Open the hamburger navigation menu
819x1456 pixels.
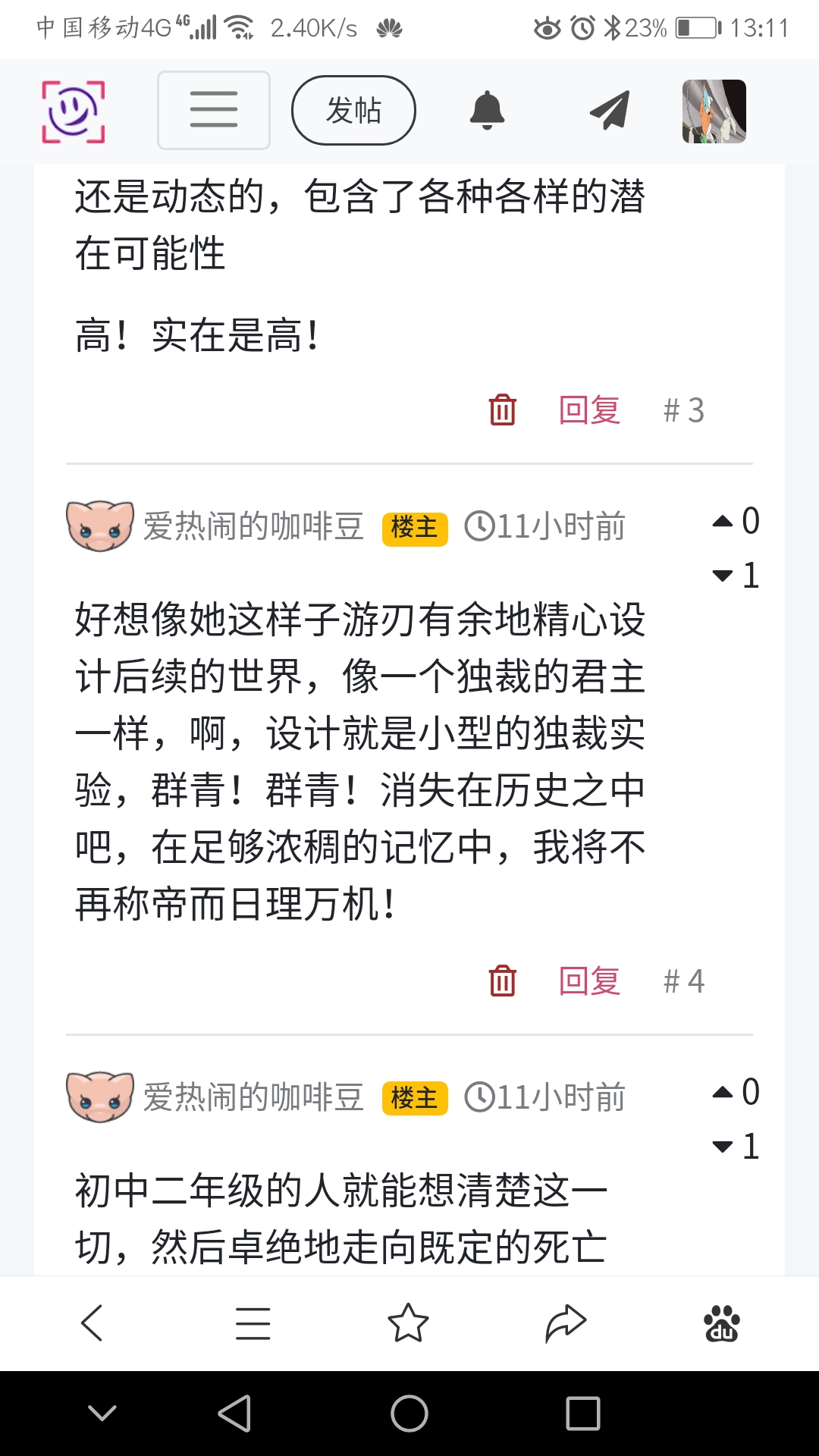(x=214, y=111)
